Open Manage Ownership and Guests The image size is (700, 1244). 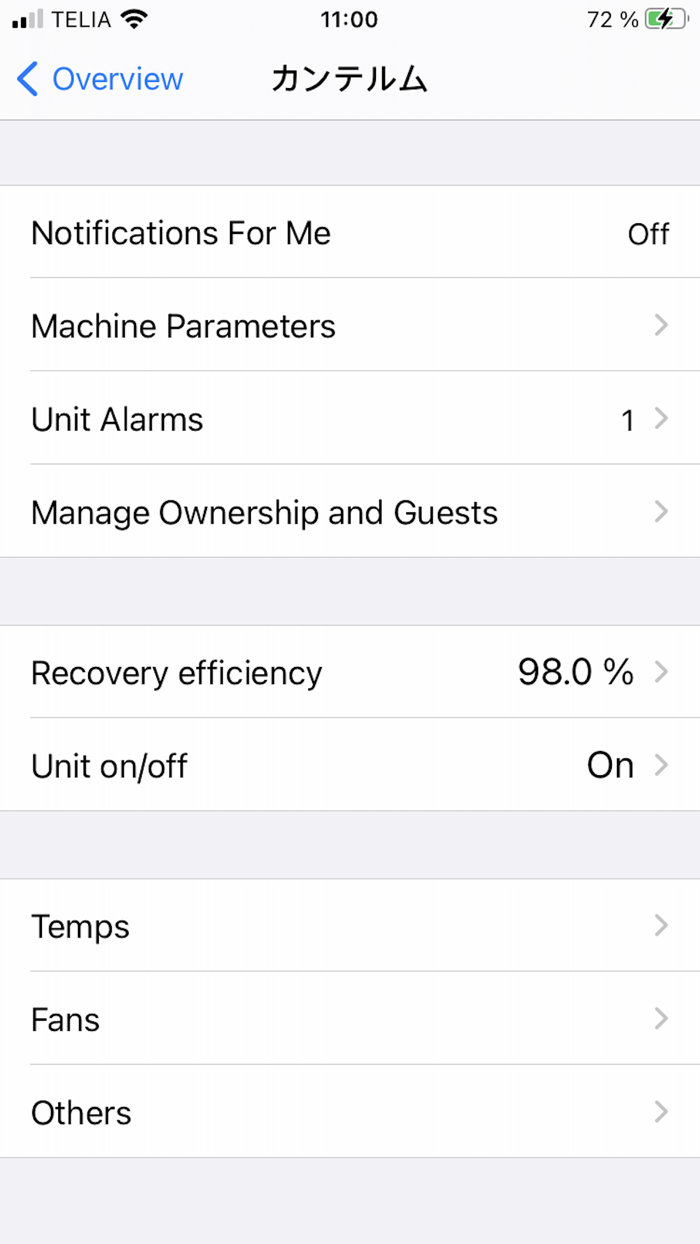[350, 511]
